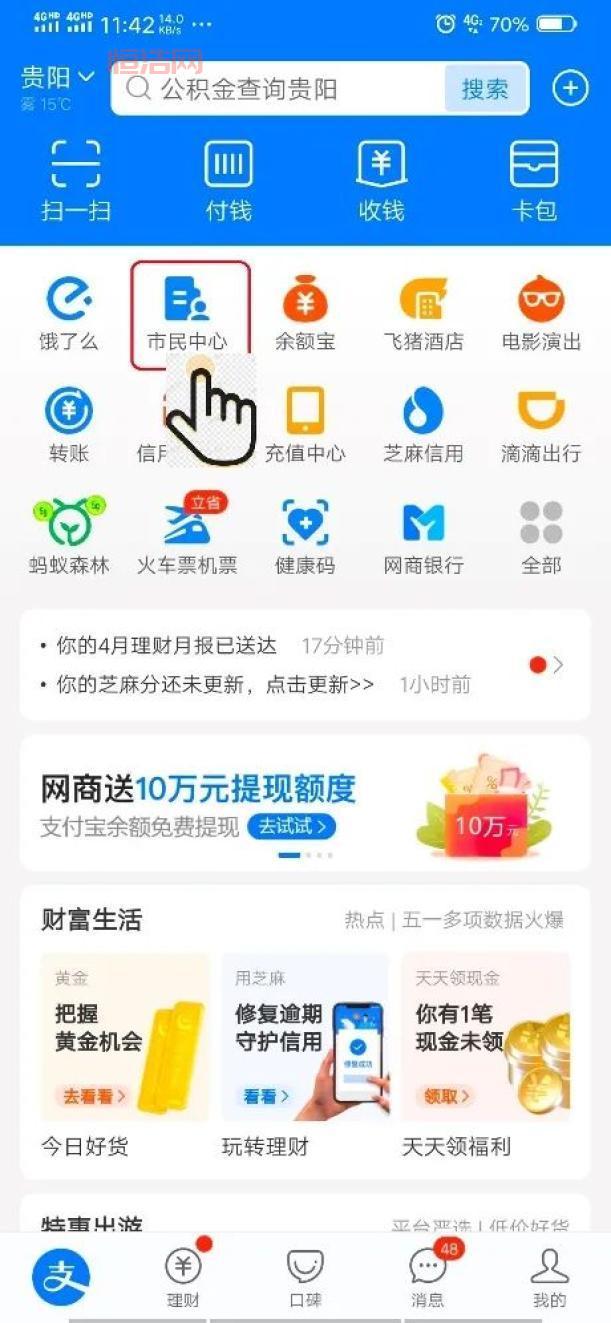
Task: Open 余额宝
Action: point(305,312)
